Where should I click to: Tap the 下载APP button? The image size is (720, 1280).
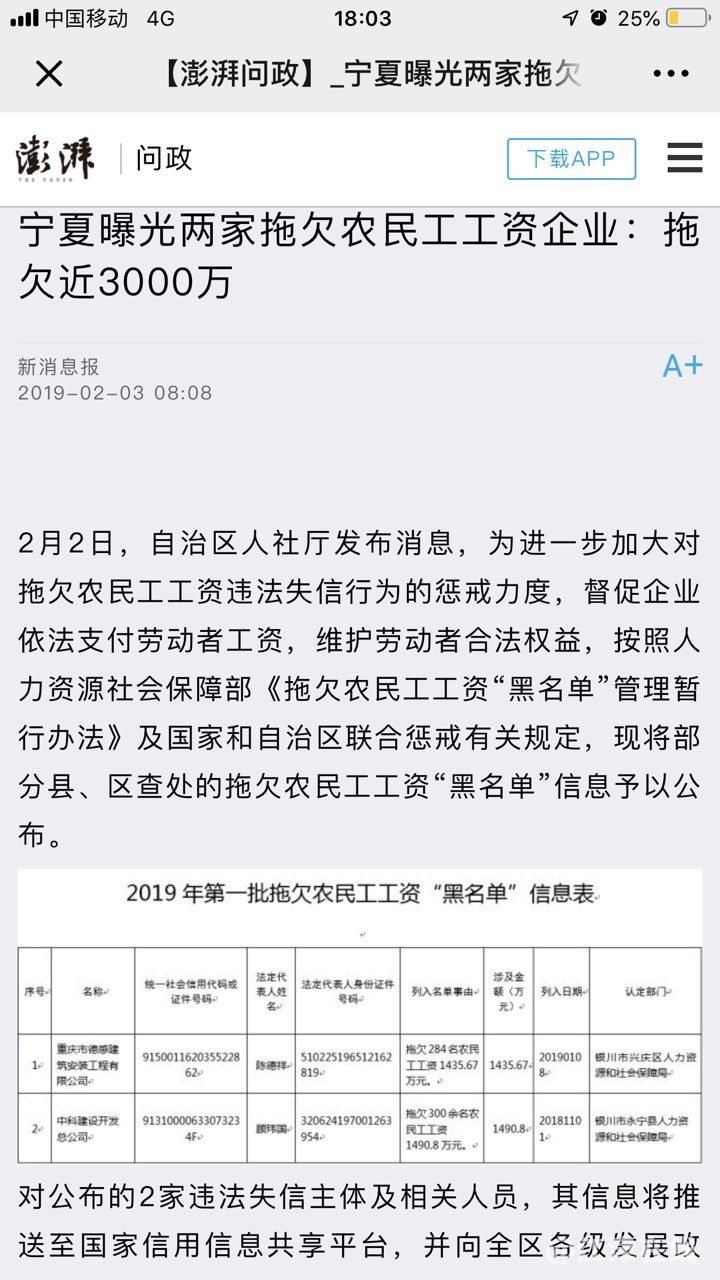[x=571, y=158]
